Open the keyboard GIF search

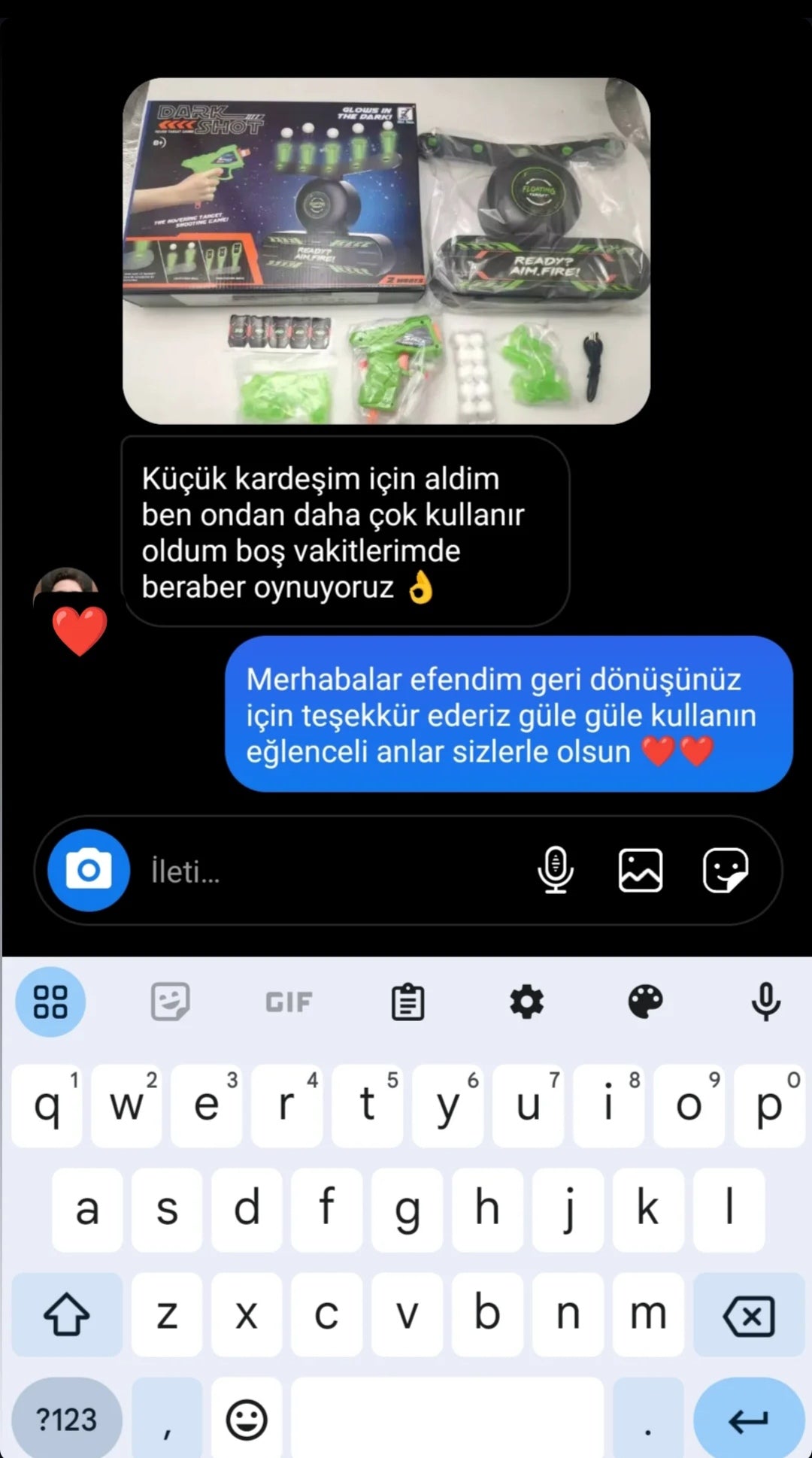pos(289,1002)
